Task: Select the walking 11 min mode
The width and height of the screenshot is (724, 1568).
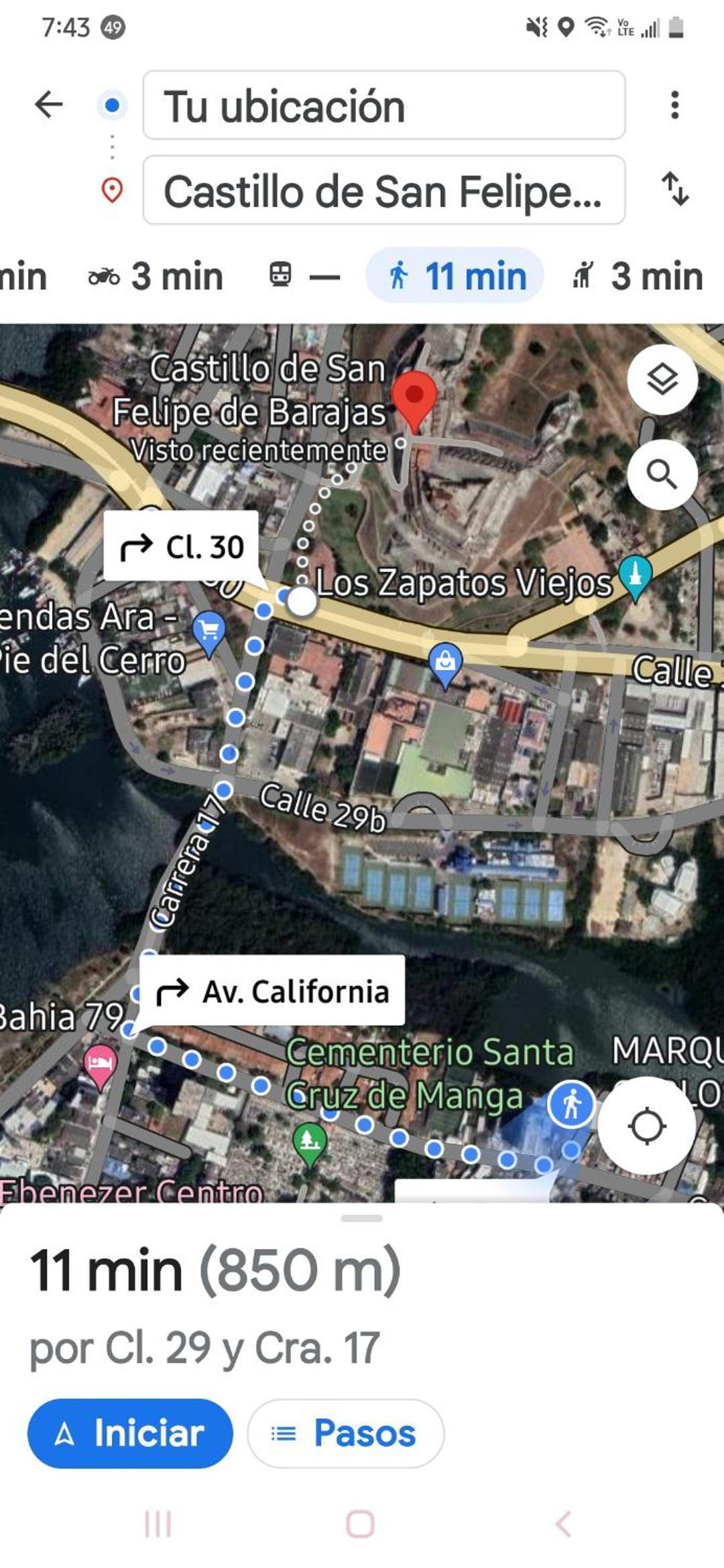Action: 455,276
